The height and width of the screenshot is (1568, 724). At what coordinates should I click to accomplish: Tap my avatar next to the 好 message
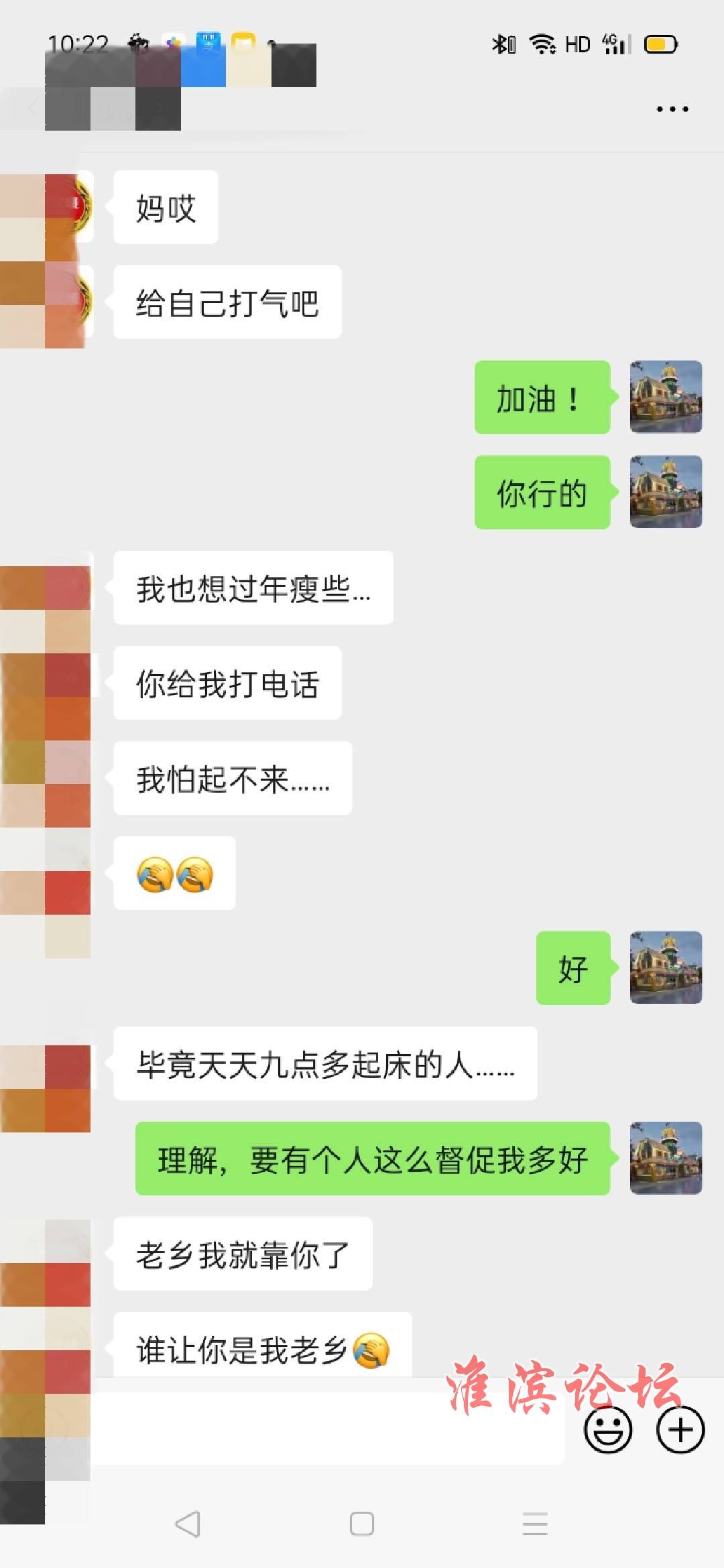point(666,968)
